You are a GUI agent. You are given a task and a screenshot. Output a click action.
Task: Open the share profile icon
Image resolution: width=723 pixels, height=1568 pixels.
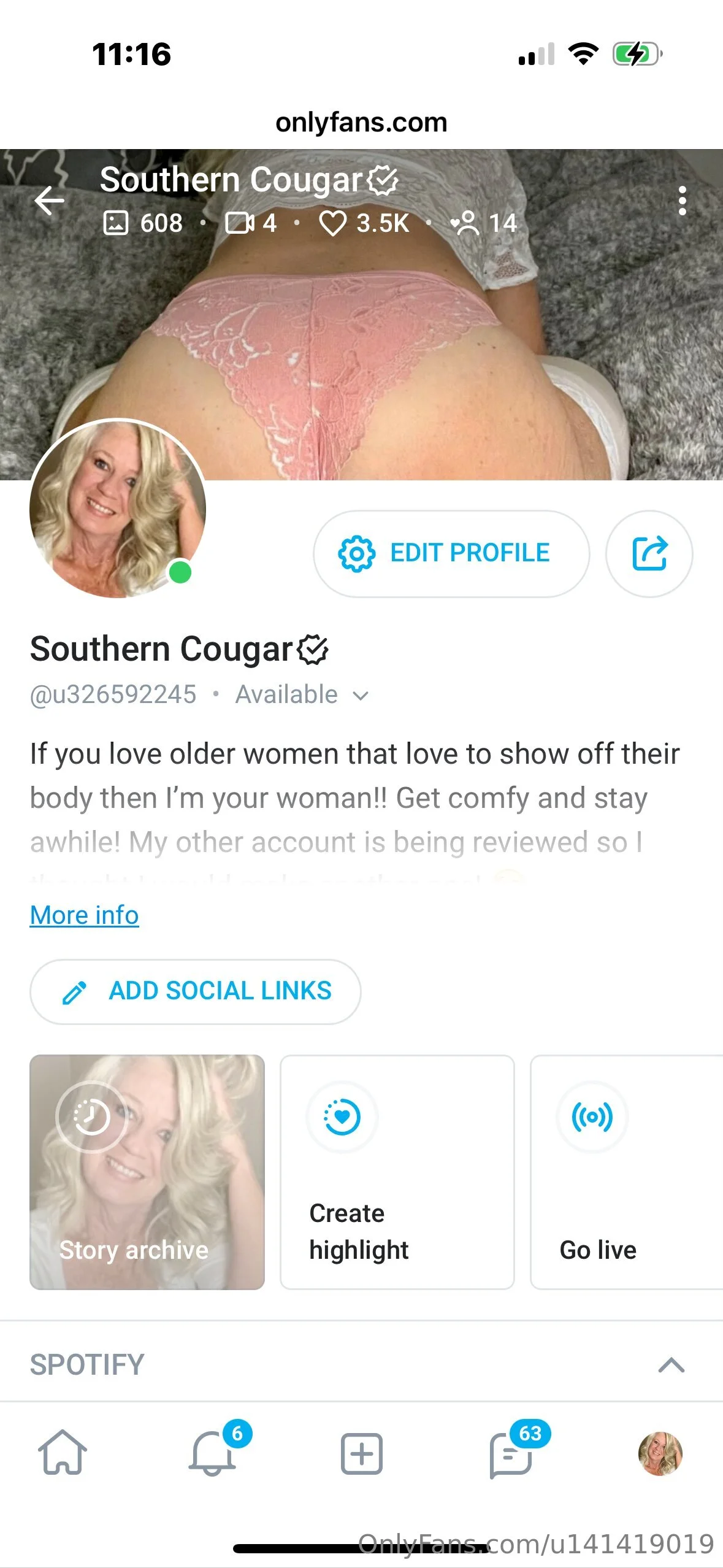(649, 553)
